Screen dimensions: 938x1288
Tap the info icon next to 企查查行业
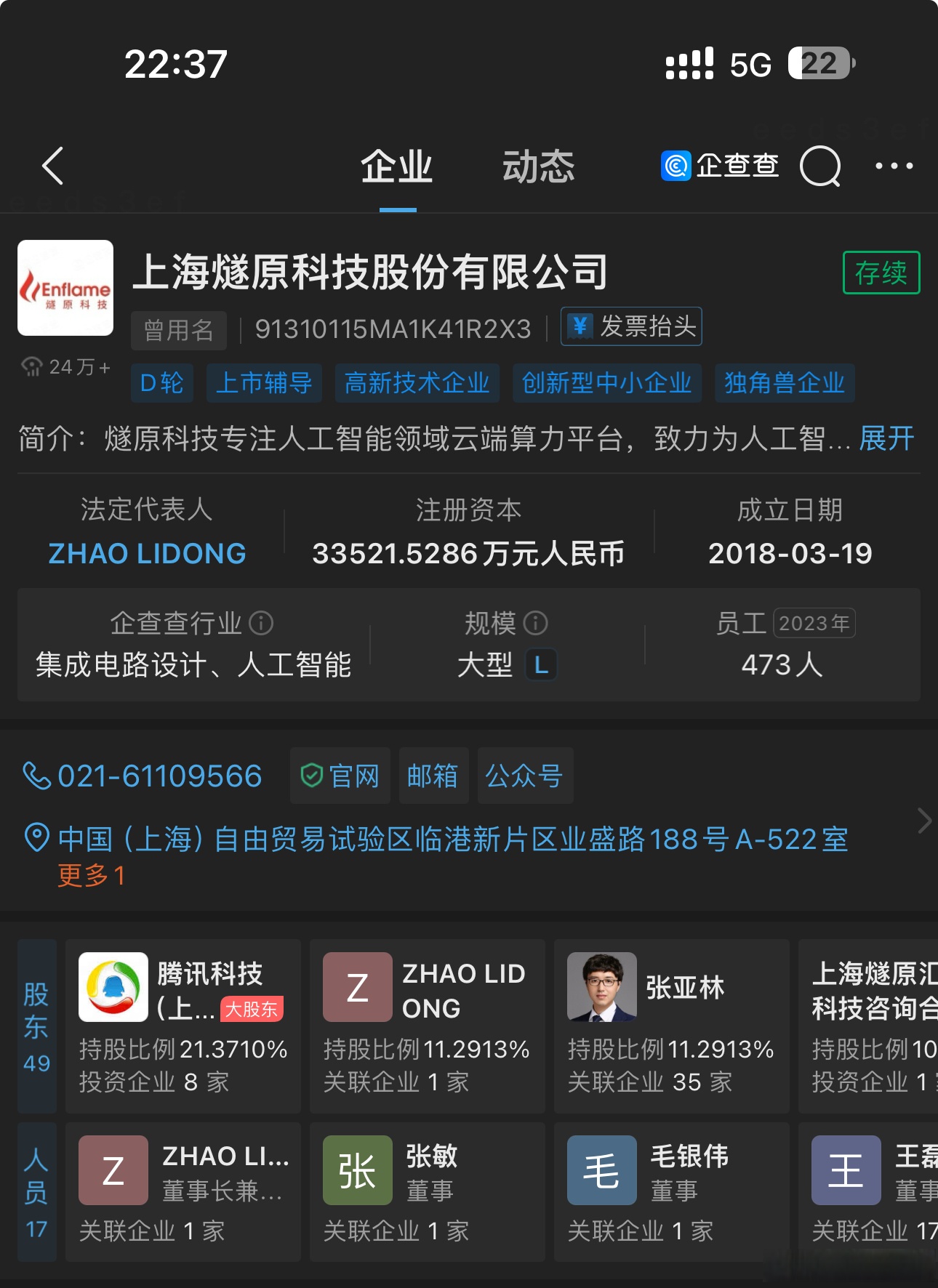260,624
